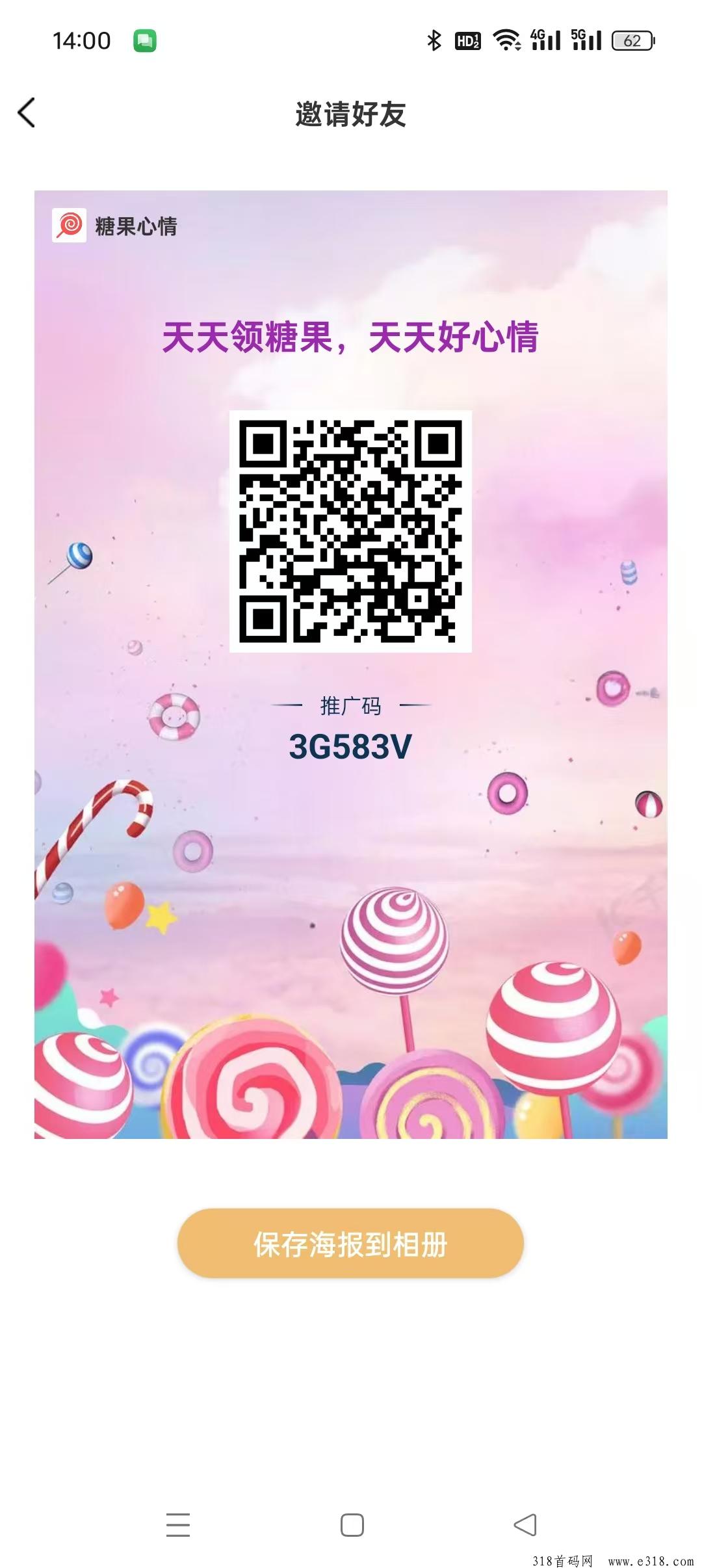Go to home screen via navigation bar
Image resolution: width=702 pixels, height=1568 pixels.
(352, 1524)
